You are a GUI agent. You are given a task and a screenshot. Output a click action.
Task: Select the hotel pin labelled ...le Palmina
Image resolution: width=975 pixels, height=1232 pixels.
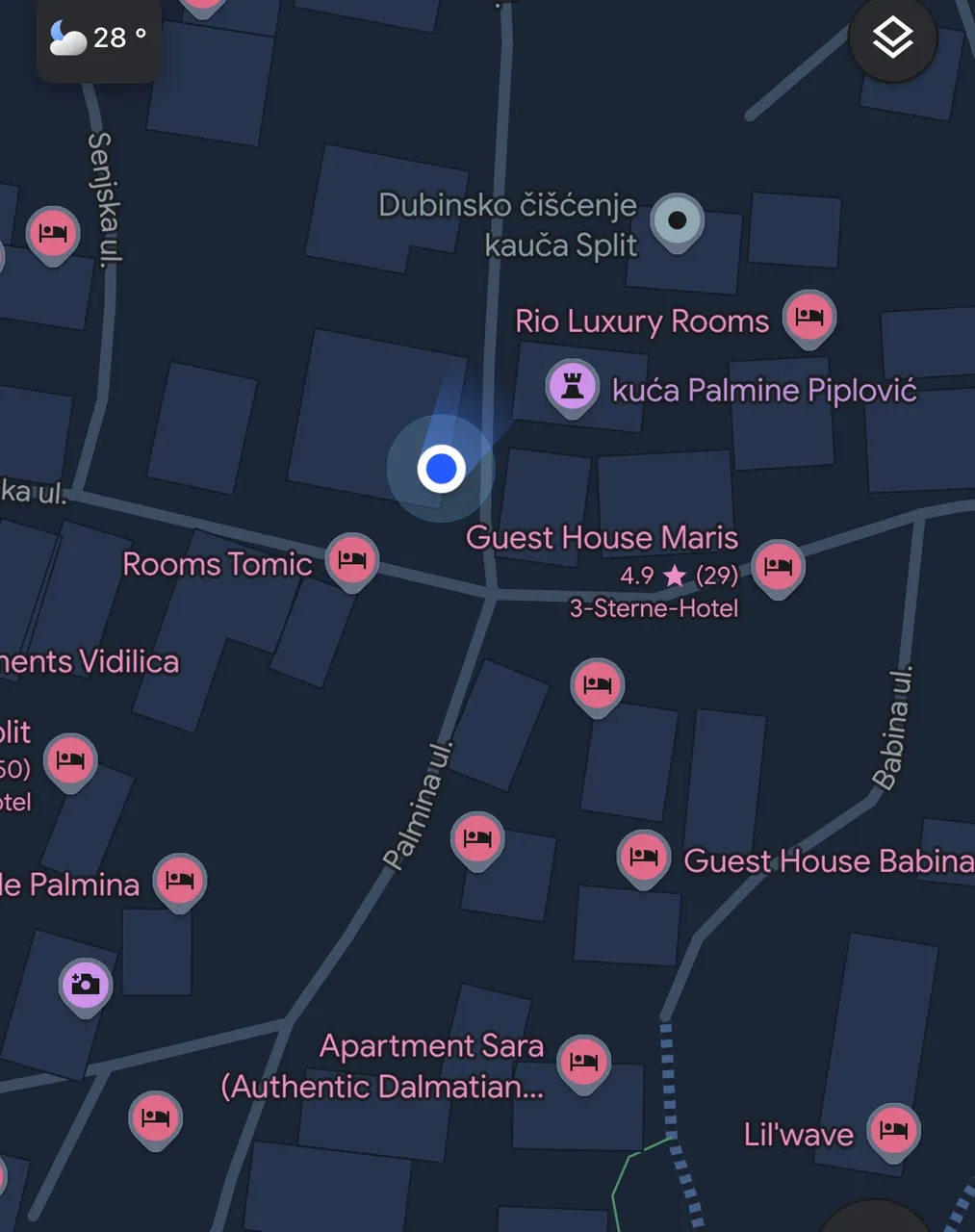(x=180, y=880)
